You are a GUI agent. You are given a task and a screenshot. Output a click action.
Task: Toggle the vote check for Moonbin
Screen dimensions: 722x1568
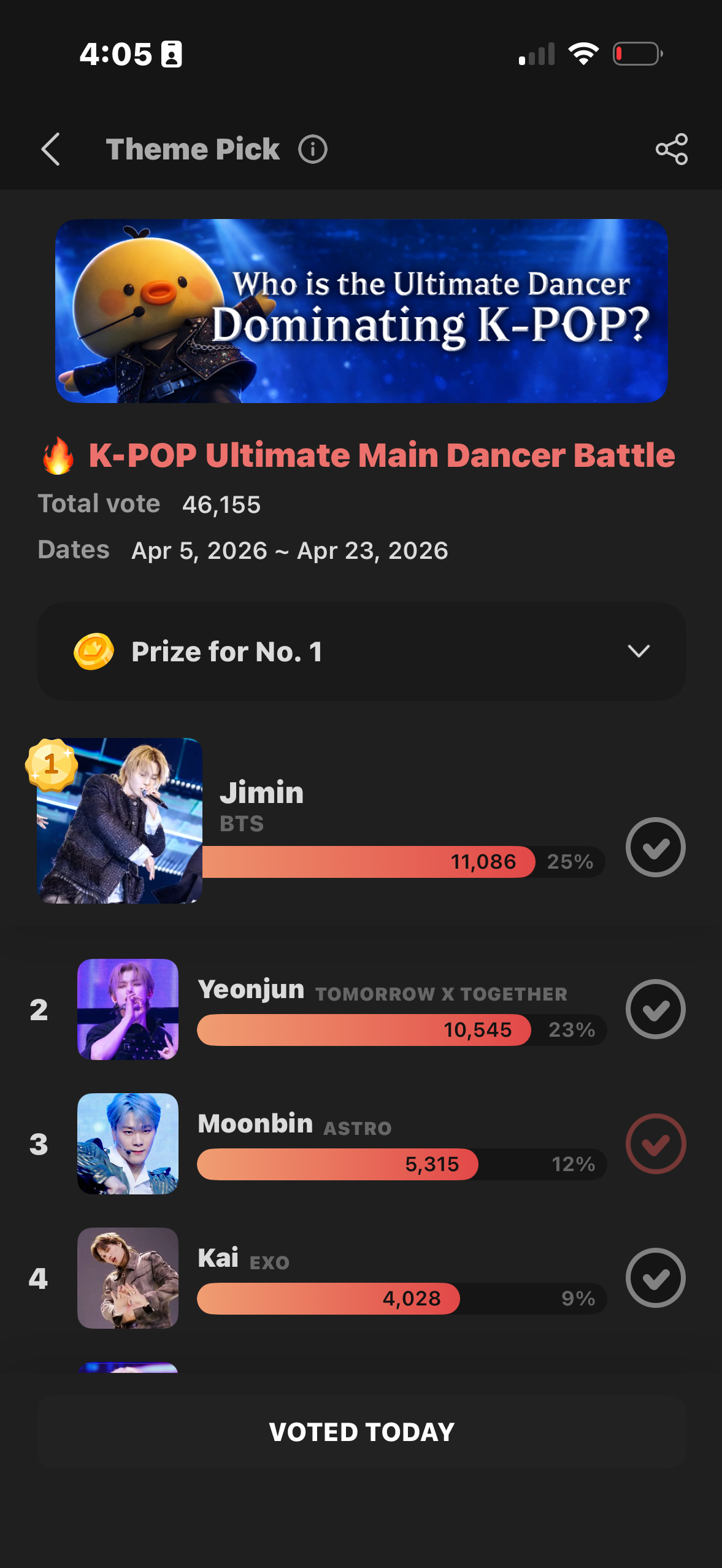click(x=655, y=1143)
